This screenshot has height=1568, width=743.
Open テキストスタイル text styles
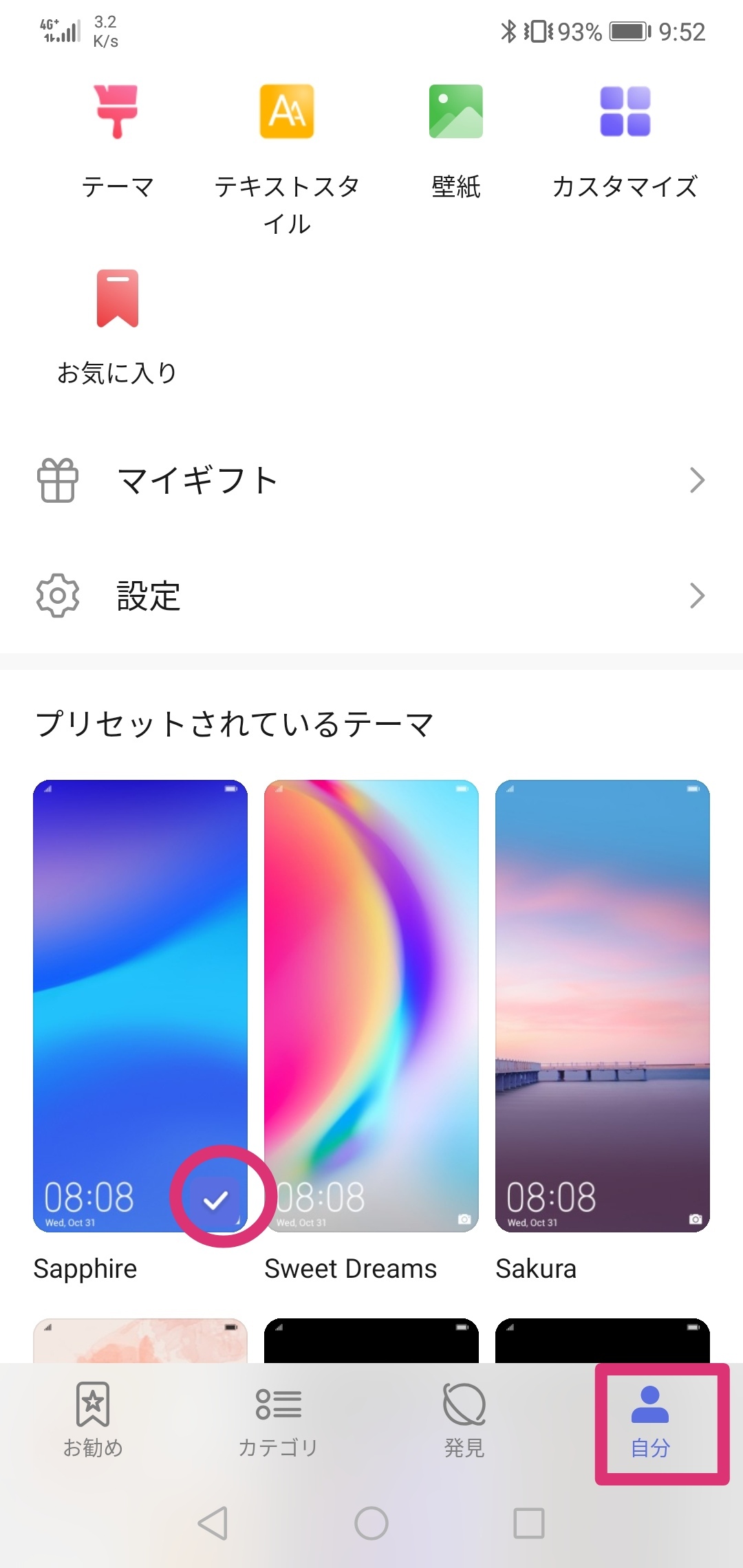tap(287, 158)
